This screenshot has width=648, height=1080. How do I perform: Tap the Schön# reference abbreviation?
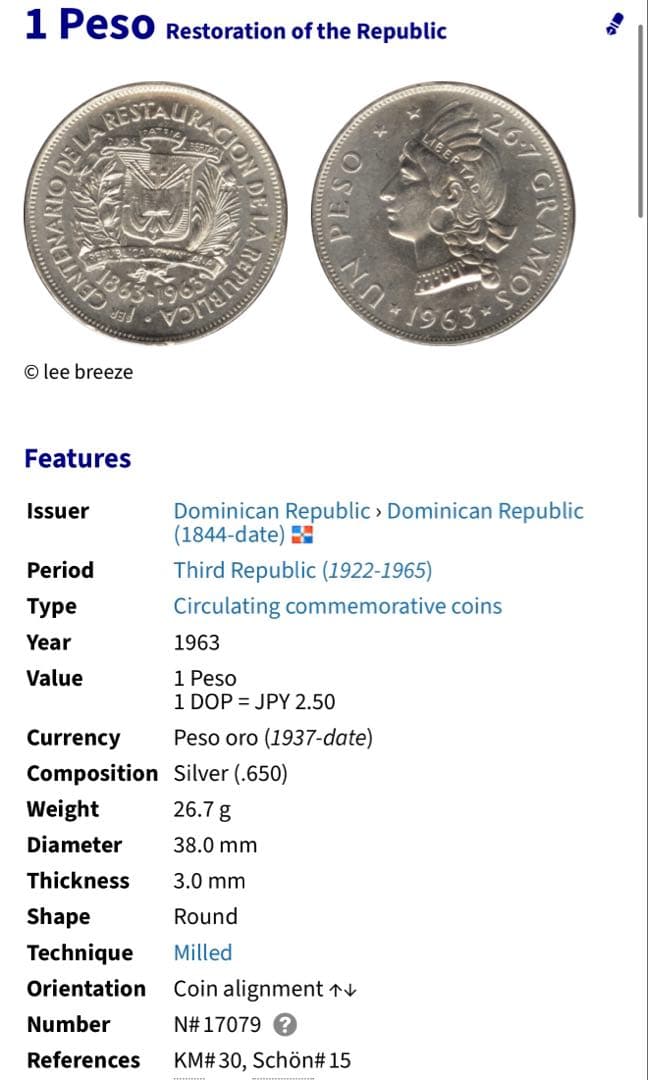tap(282, 1061)
